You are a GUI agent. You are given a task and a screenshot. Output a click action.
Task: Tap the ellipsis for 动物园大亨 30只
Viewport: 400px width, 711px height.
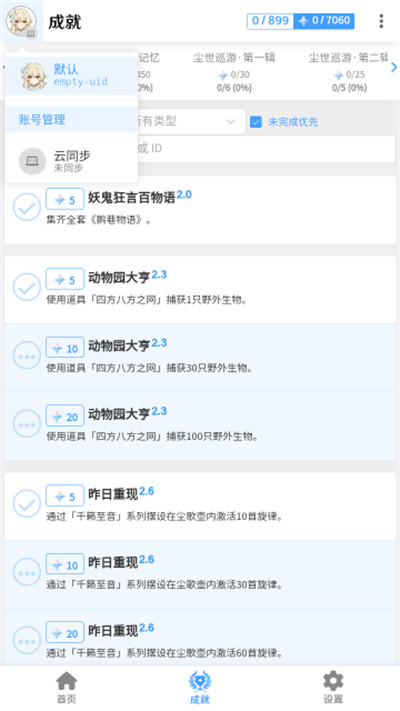[27, 356]
